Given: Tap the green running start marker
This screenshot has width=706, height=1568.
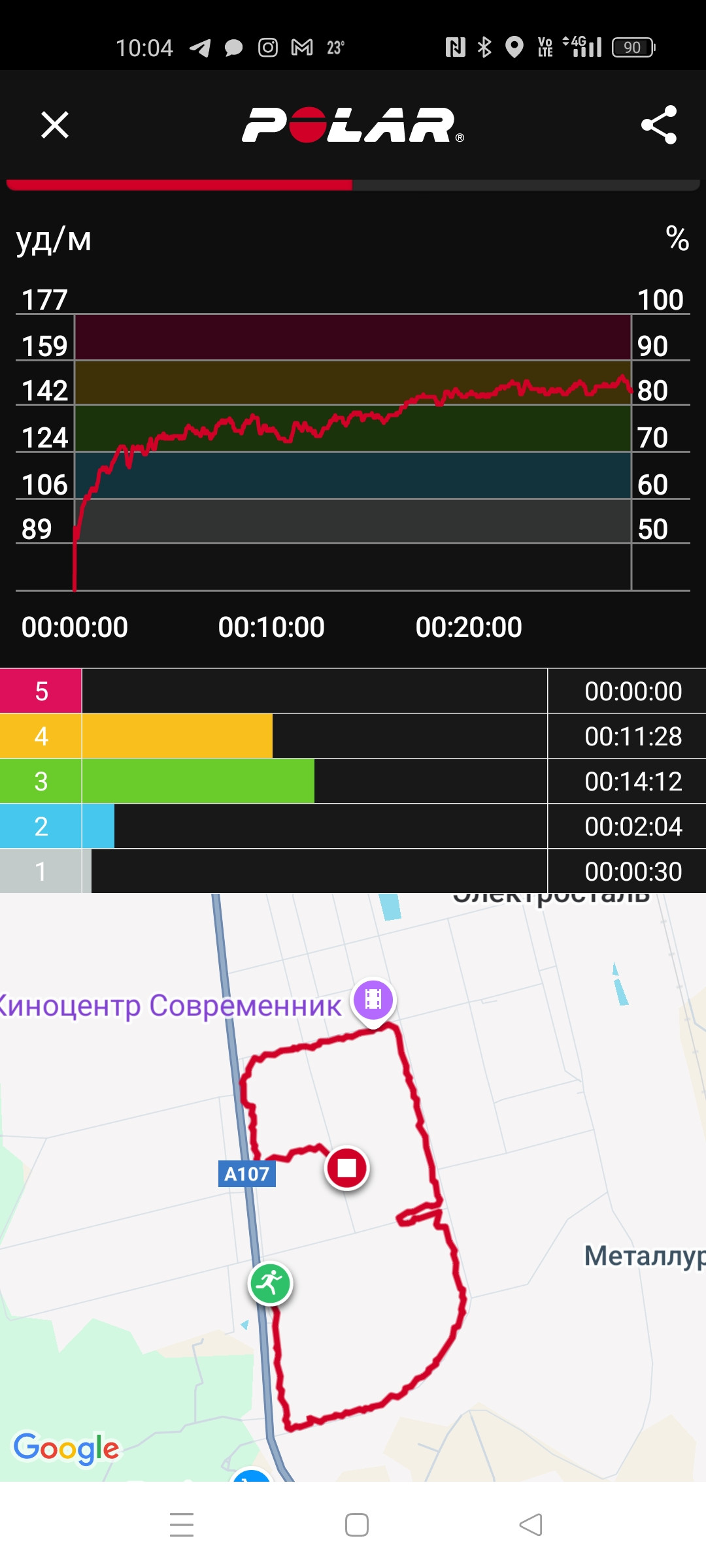Looking at the screenshot, I should (x=270, y=1283).
